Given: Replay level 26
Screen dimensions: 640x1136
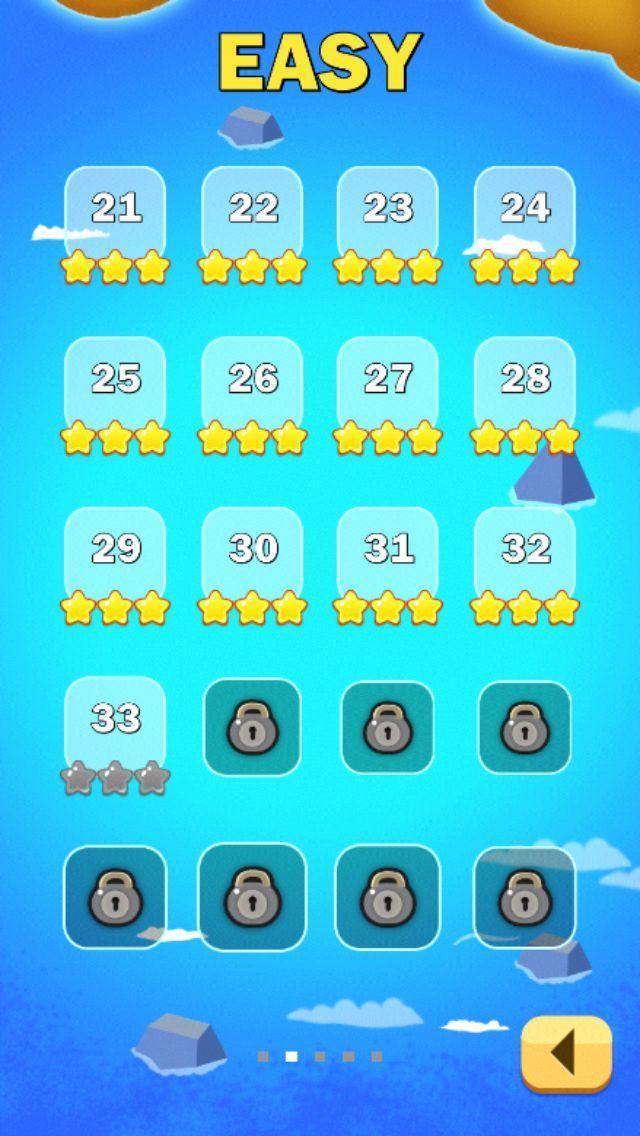Looking at the screenshot, I should point(252,385).
